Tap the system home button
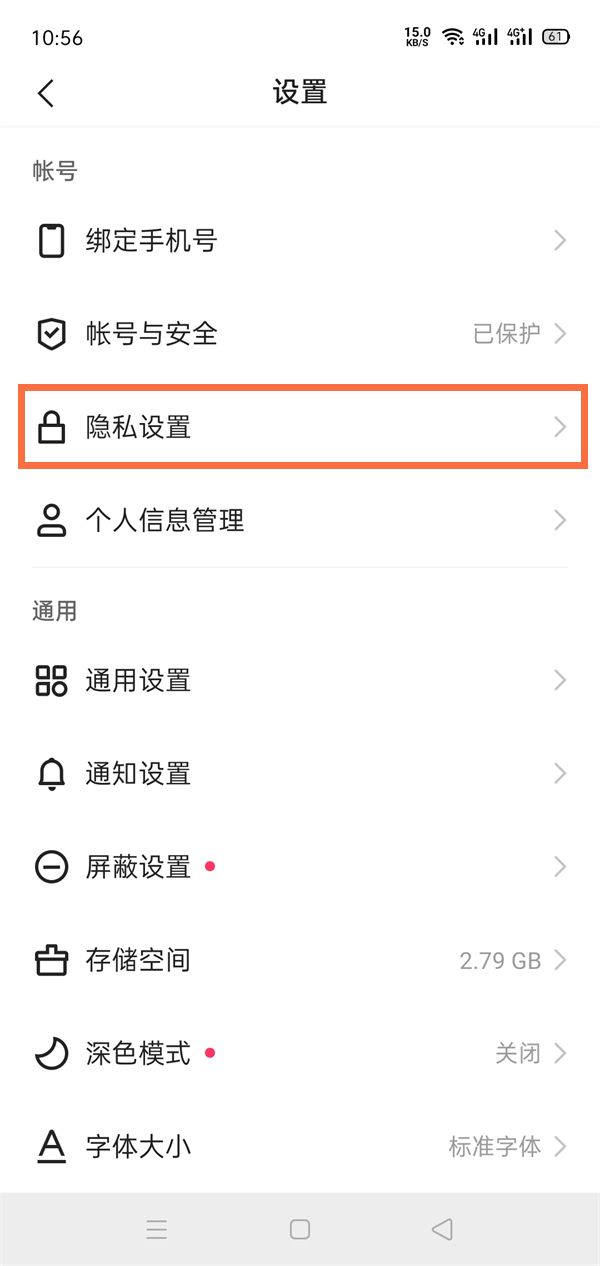 click(x=300, y=1229)
